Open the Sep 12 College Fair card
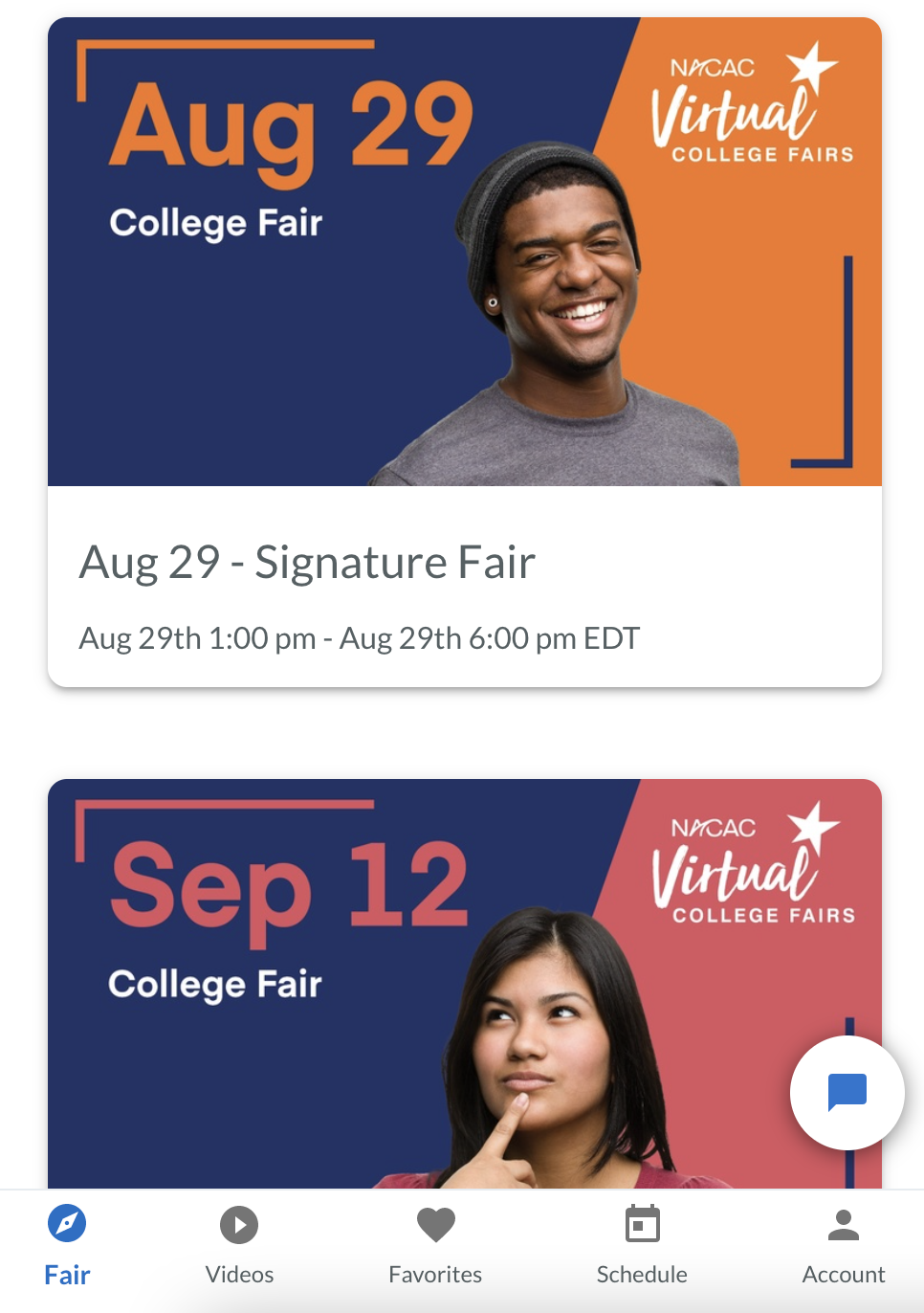Image resolution: width=924 pixels, height=1313 pixels. (383, 986)
